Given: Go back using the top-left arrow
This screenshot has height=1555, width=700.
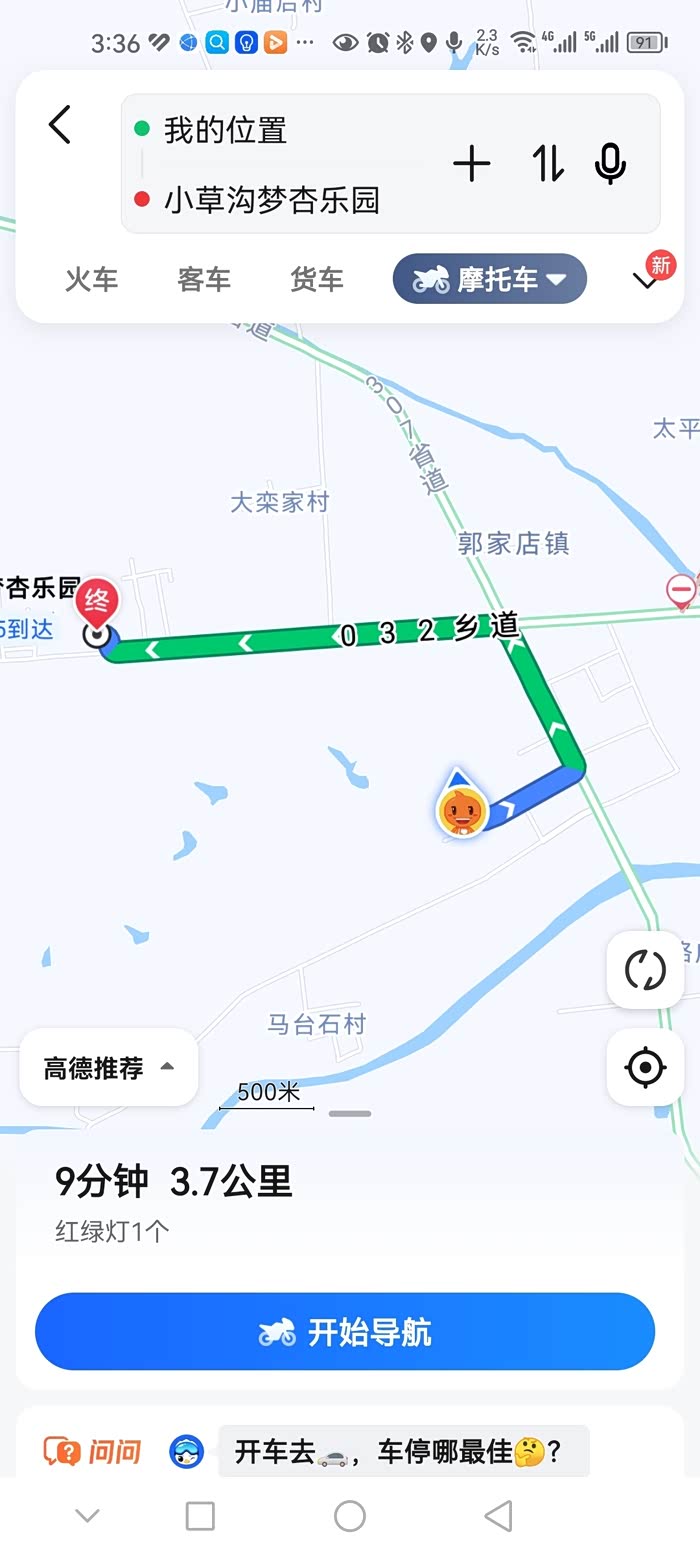Looking at the screenshot, I should coord(60,126).
